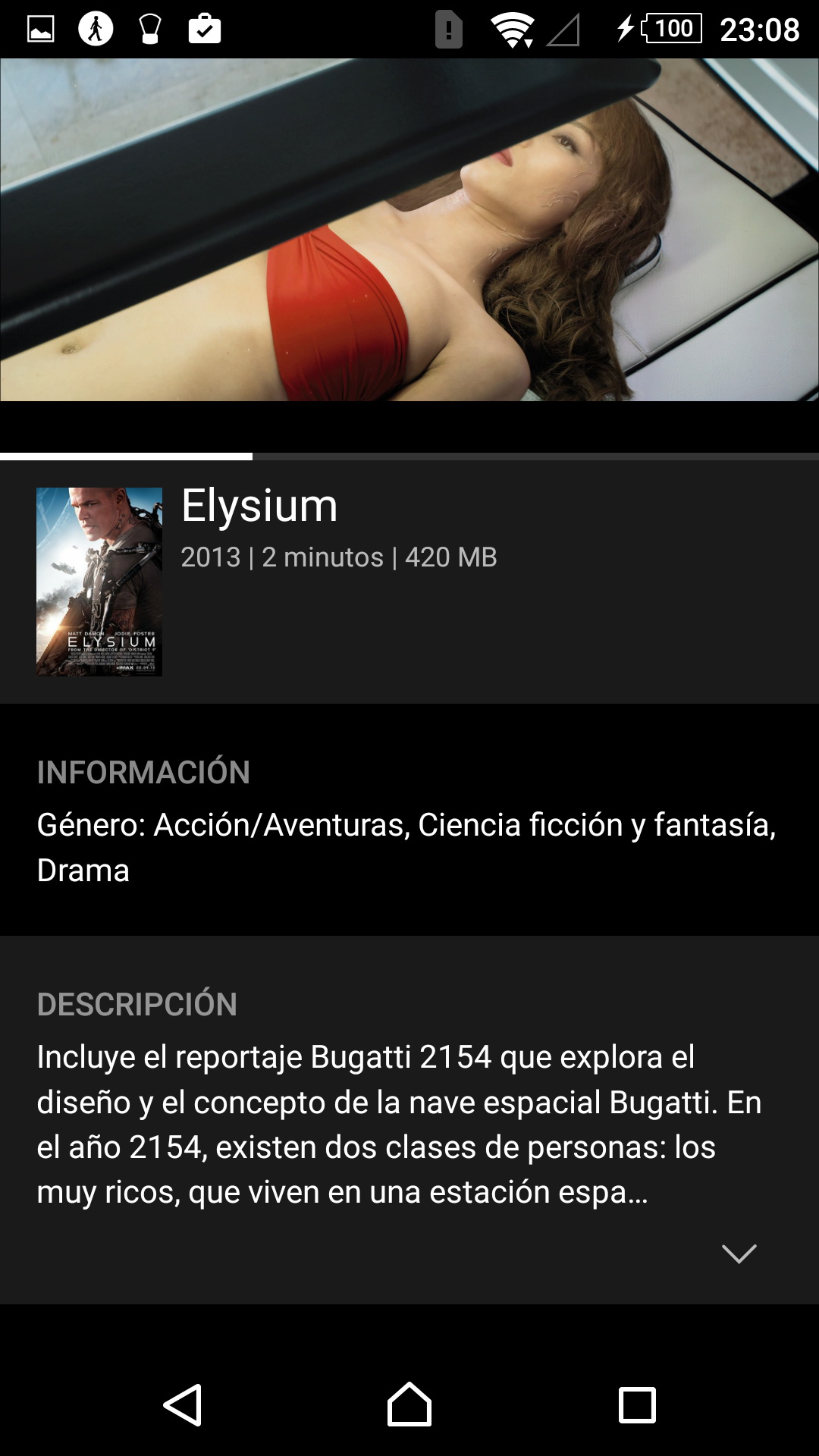The image size is (819, 1456).
Task: Go to the home screen
Action: coord(409,1404)
